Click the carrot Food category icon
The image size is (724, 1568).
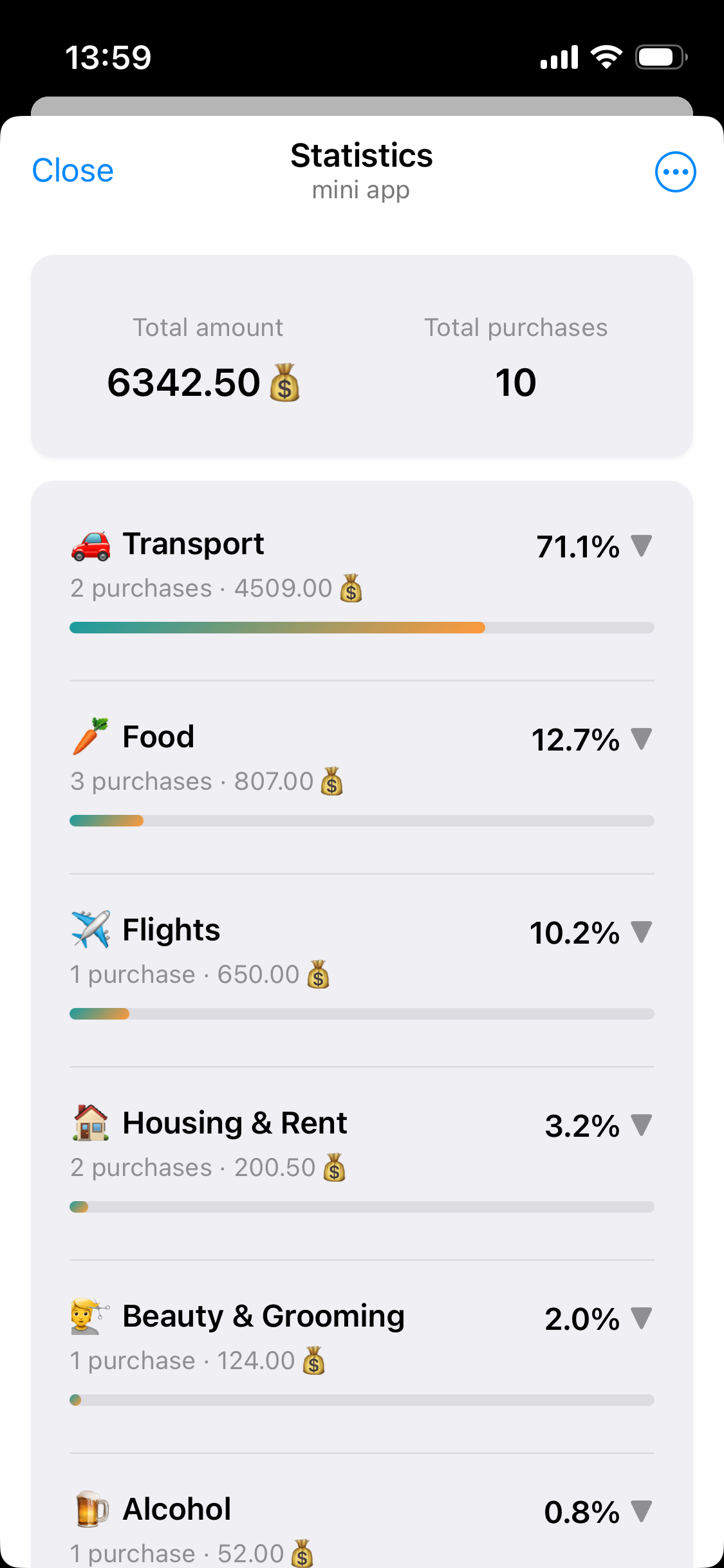pos(90,737)
